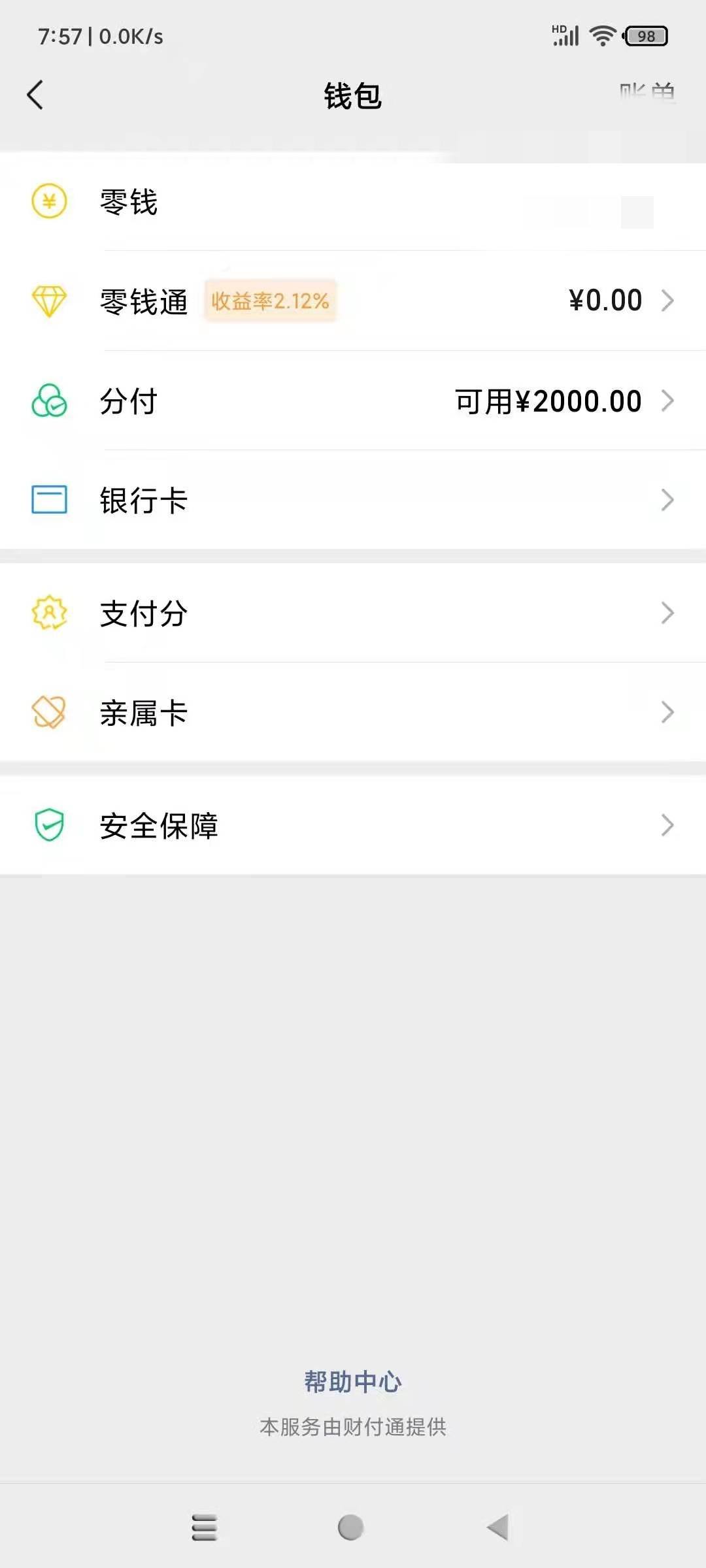Open the 银行卡 bank cards row
This screenshot has height=1568, width=706.
pos(353,500)
